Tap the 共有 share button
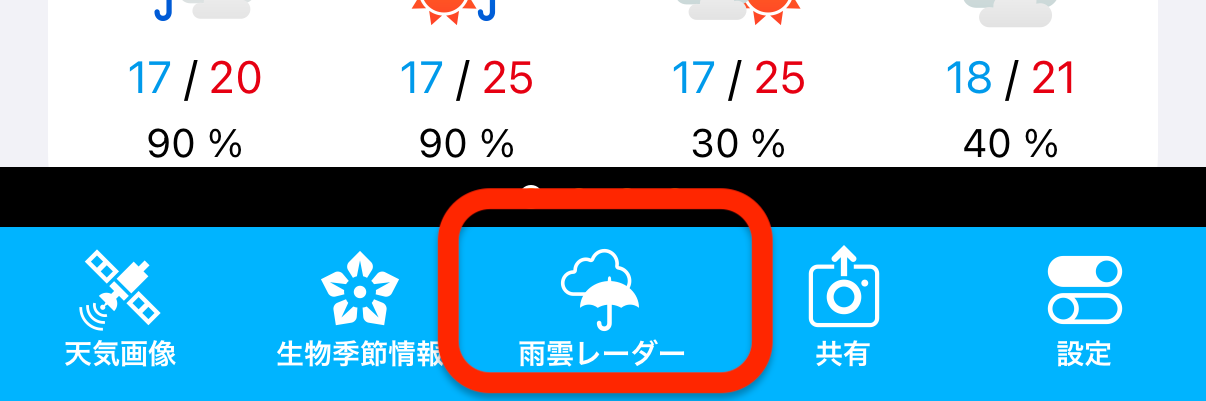This screenshot has width=1206, height=401. 843,310
